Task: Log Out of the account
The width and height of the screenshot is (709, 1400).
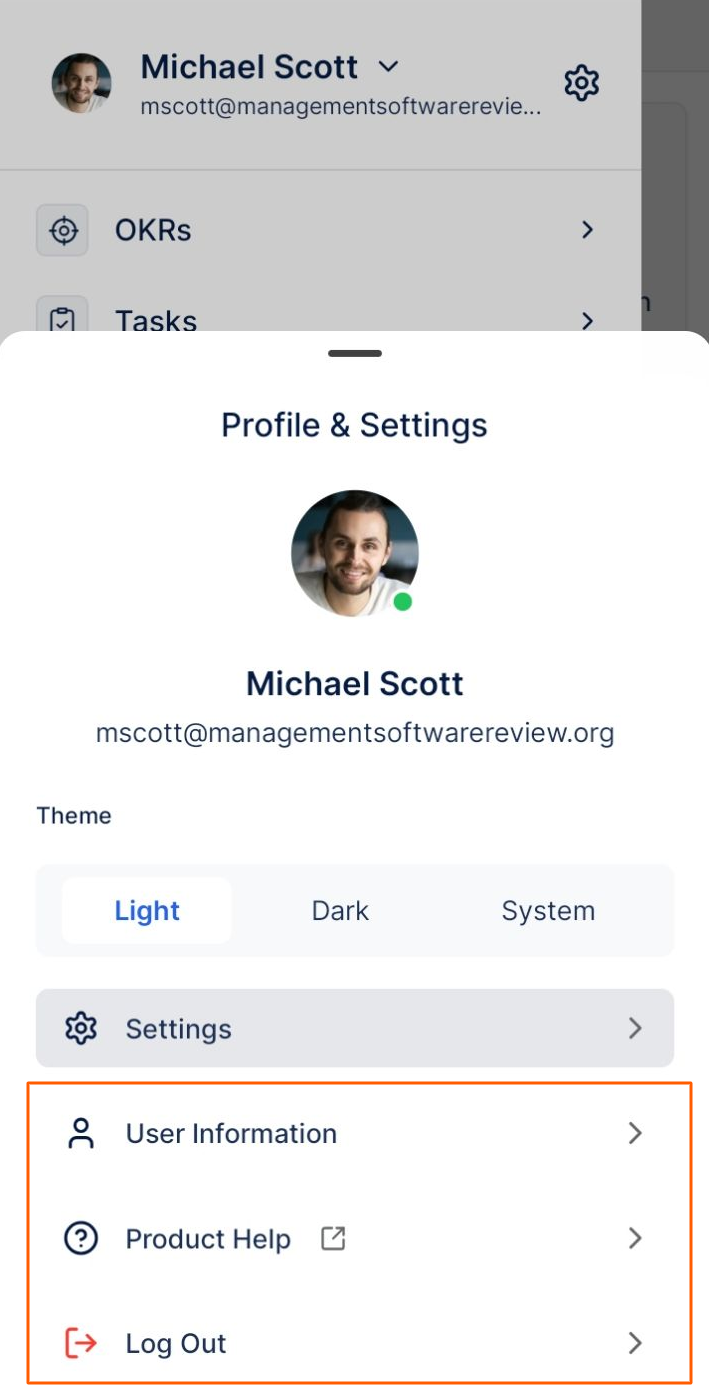Action: click(354, 1343)
